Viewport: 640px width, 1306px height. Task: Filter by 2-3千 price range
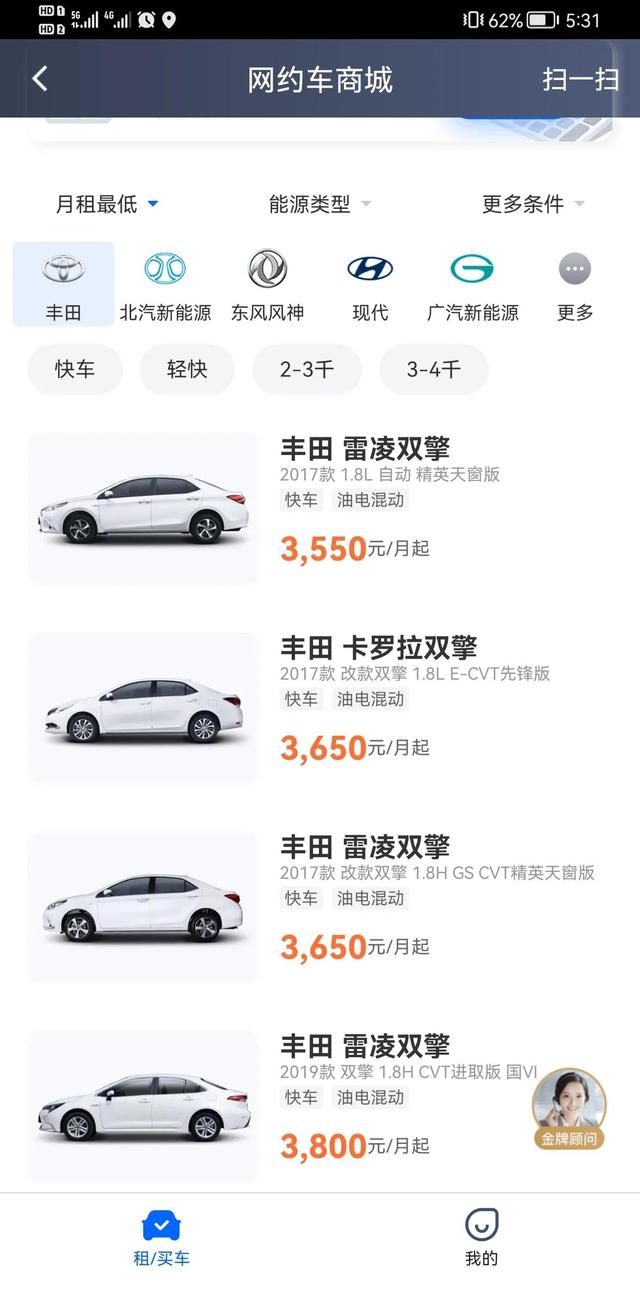pyautogui.click(x=307, y=369)
